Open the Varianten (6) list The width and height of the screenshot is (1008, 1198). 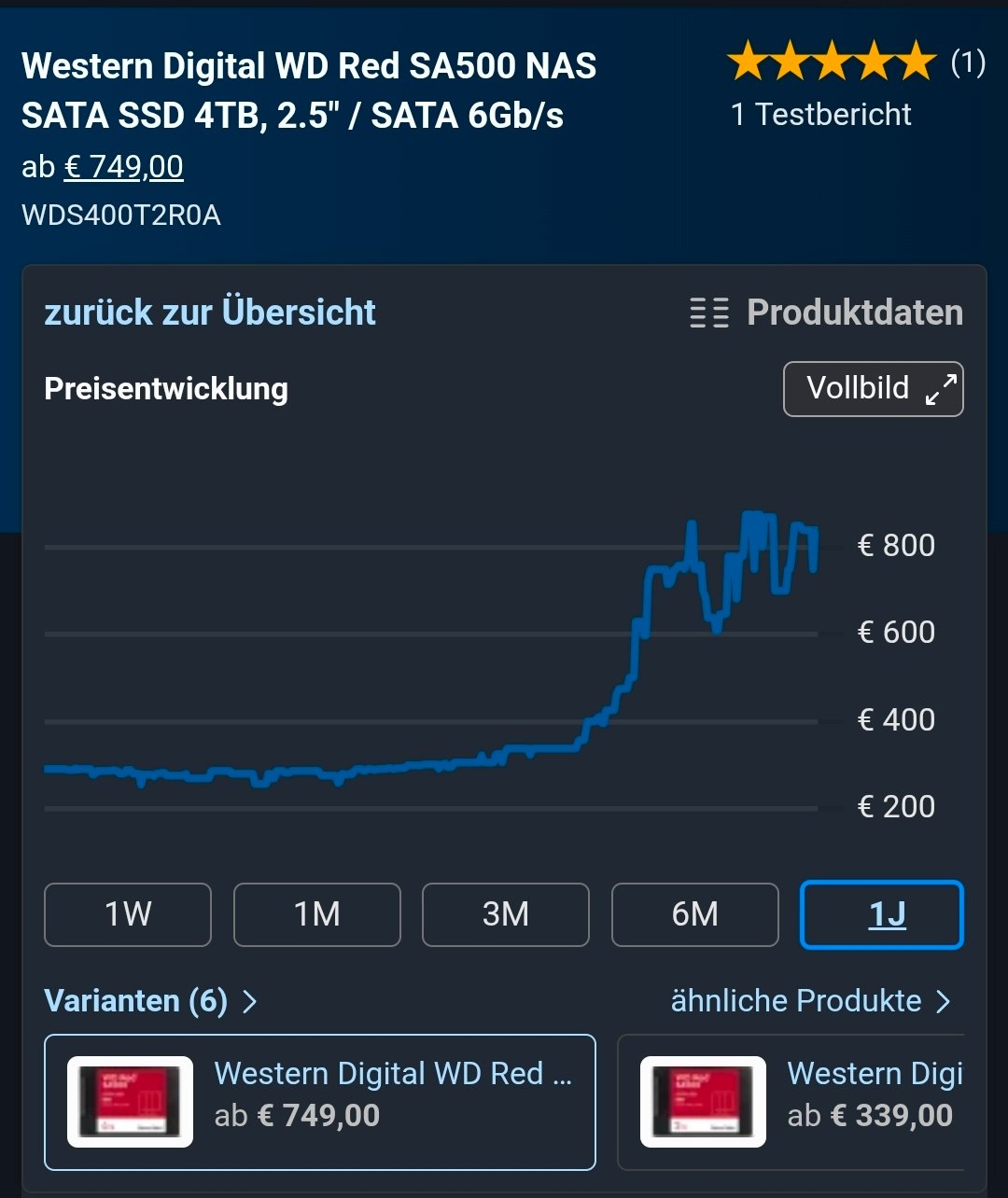pos(150,1001)
